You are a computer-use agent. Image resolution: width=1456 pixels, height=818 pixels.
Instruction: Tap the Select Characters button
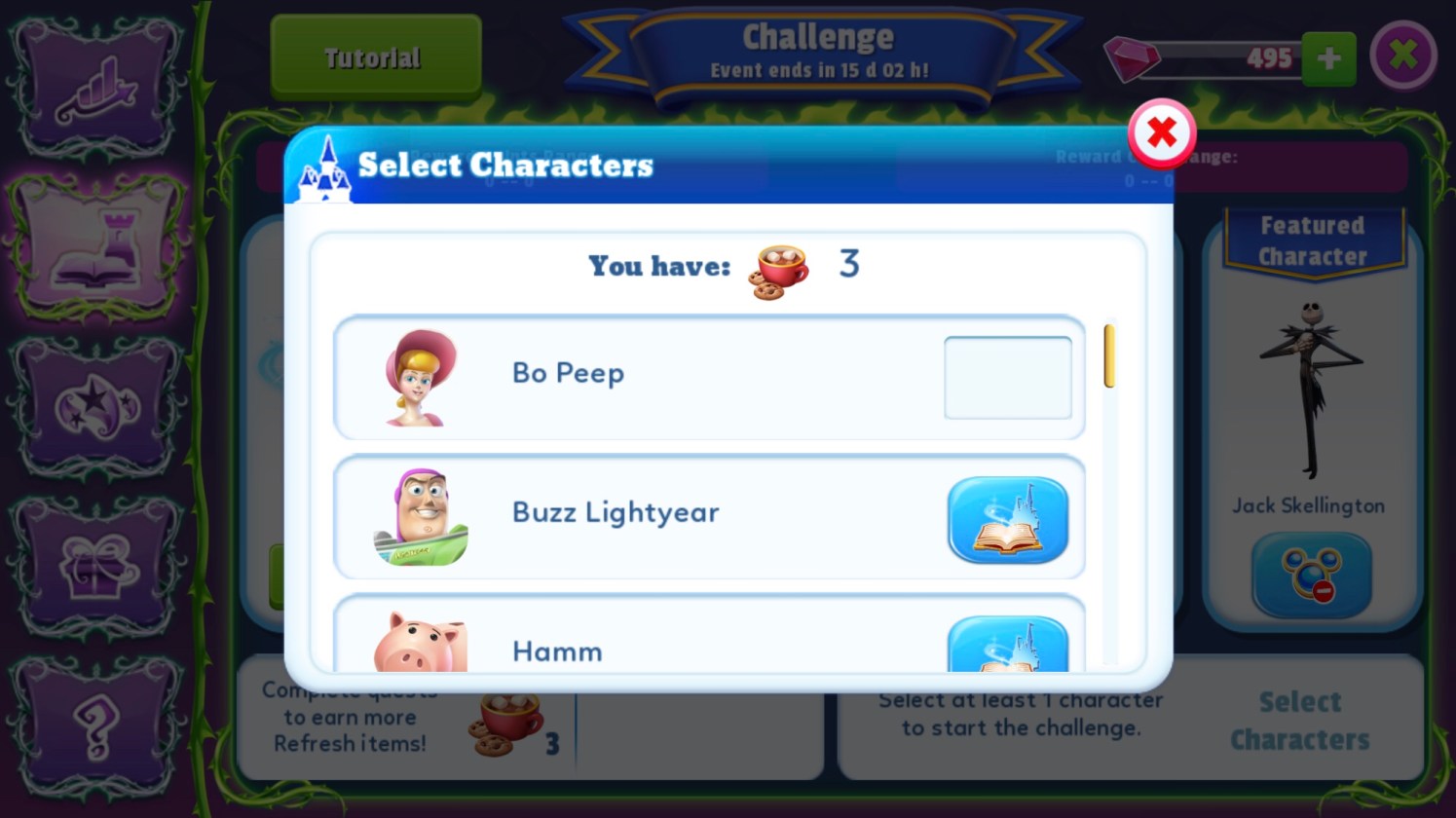[x=1299, y=721]
